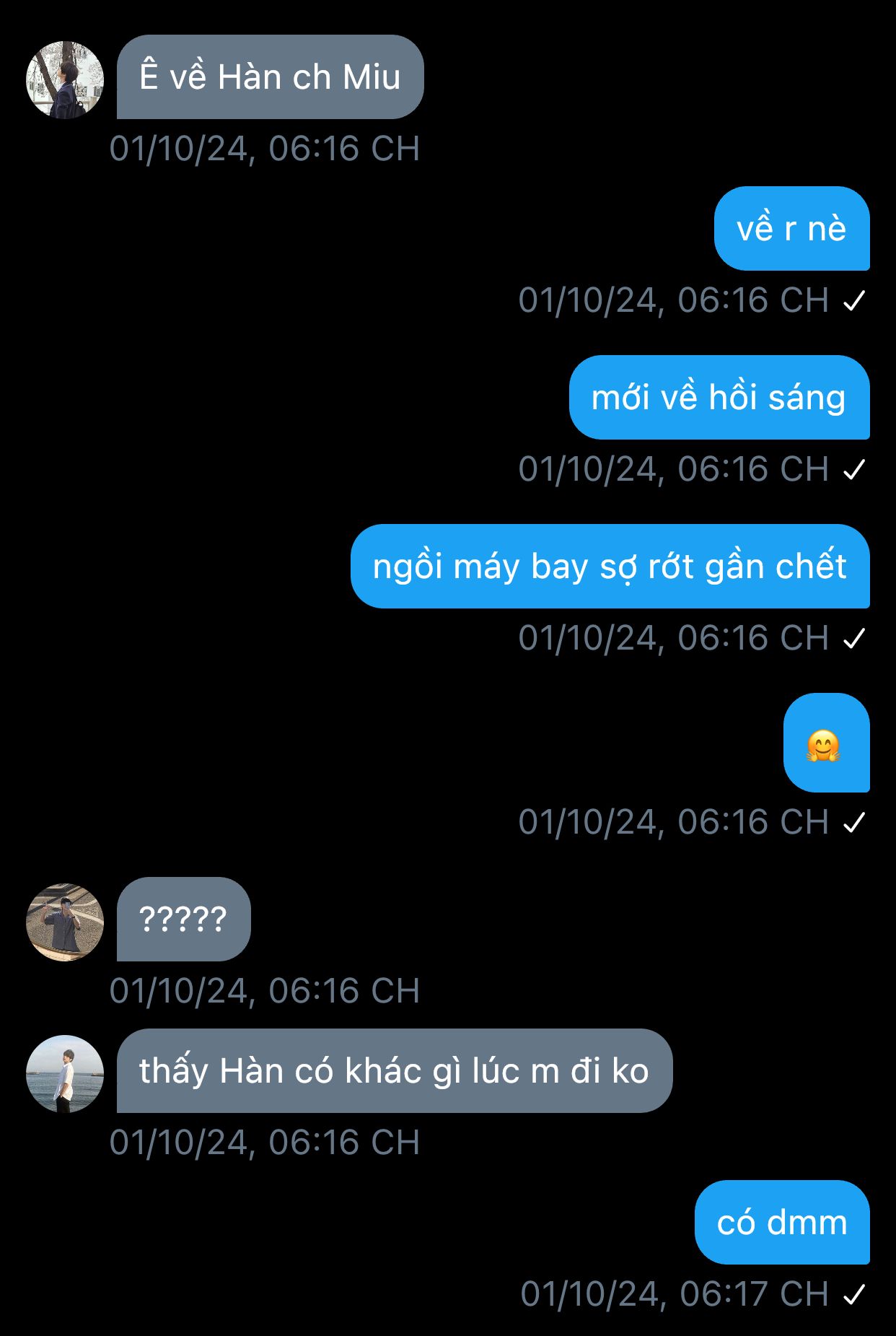Open the avatar beside "Ê về Hàn ch Miu"
896x1336 pixels.
(65, 79)
